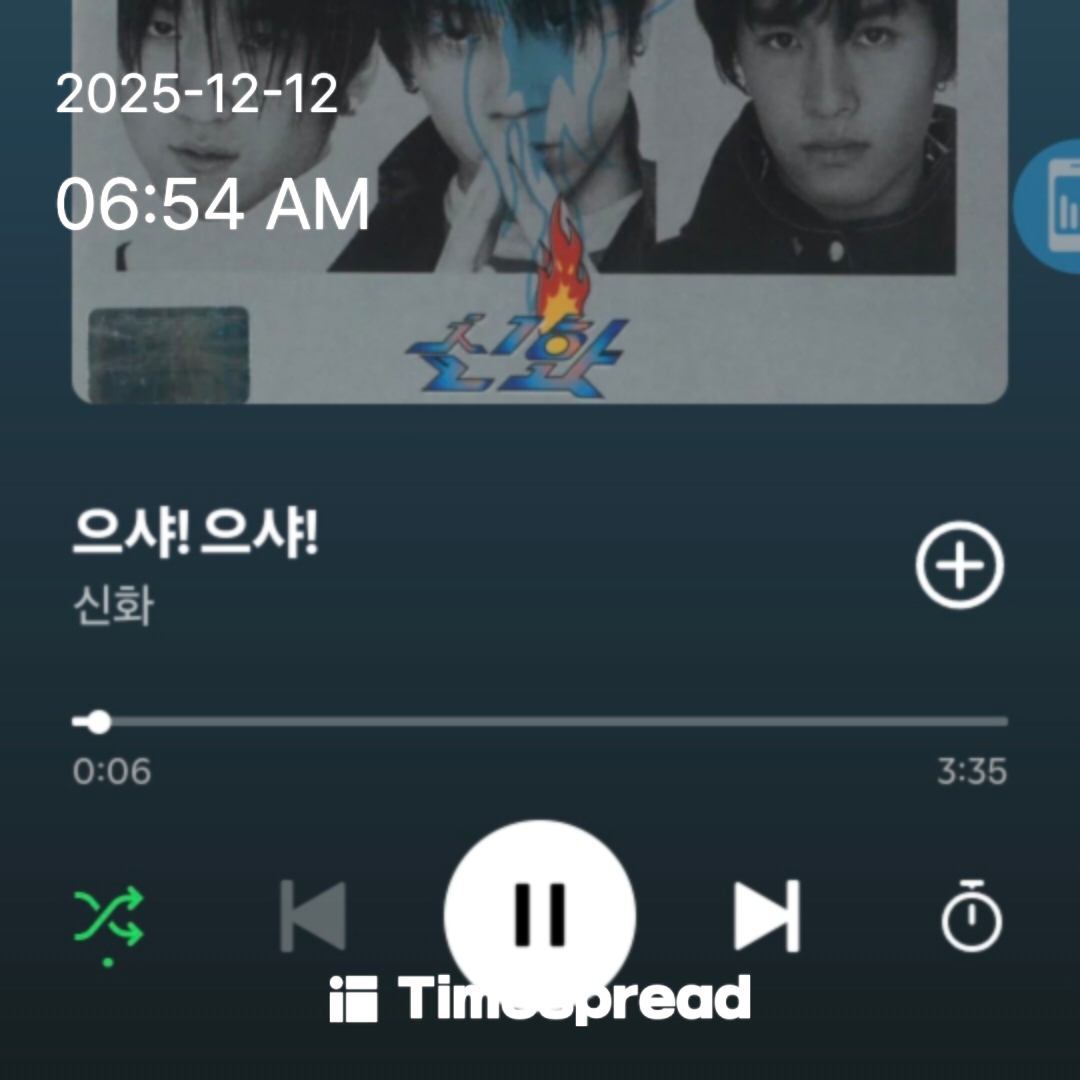
Task: Skip to the next track
Action: coord(767,915)
